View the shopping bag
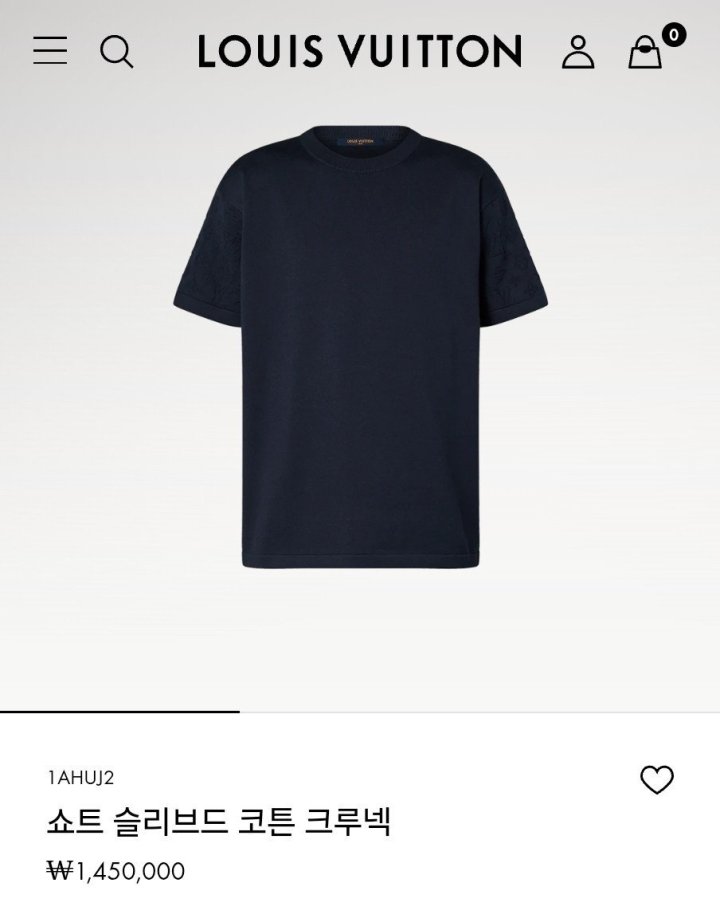 (646, 52)
